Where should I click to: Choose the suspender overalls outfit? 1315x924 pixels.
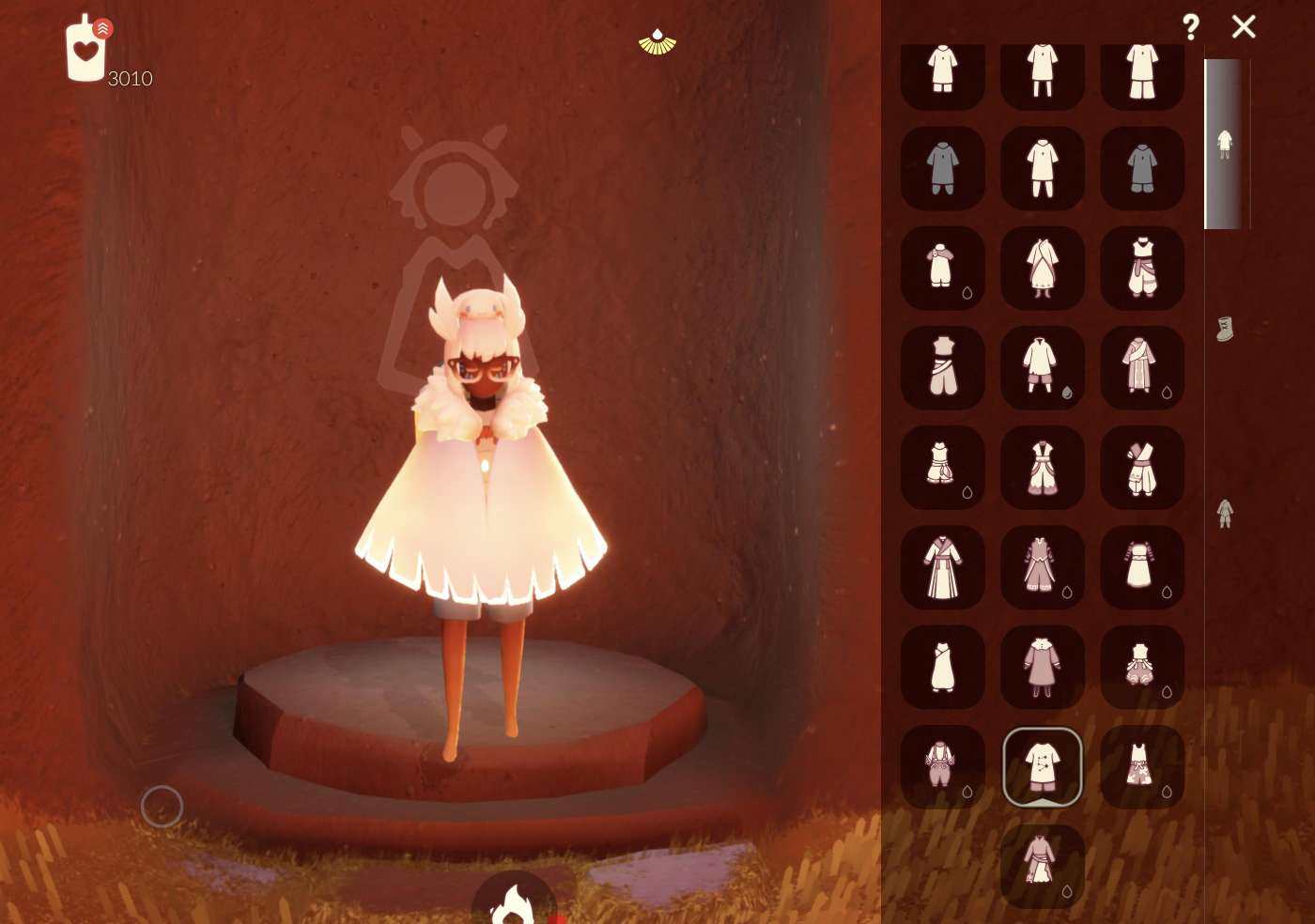[943, 767]
